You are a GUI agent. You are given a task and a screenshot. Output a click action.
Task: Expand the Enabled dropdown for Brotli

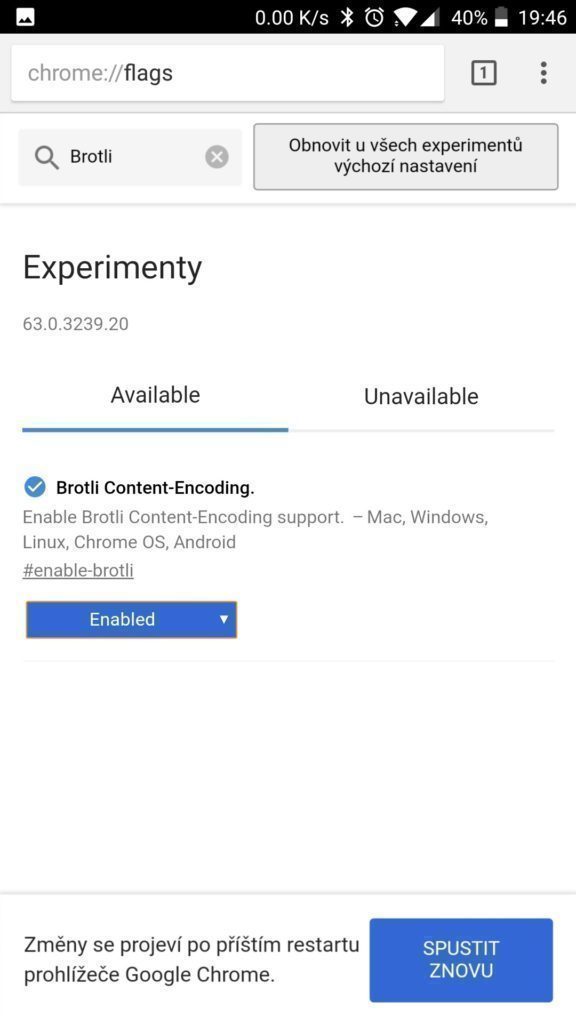click(131, 619)
